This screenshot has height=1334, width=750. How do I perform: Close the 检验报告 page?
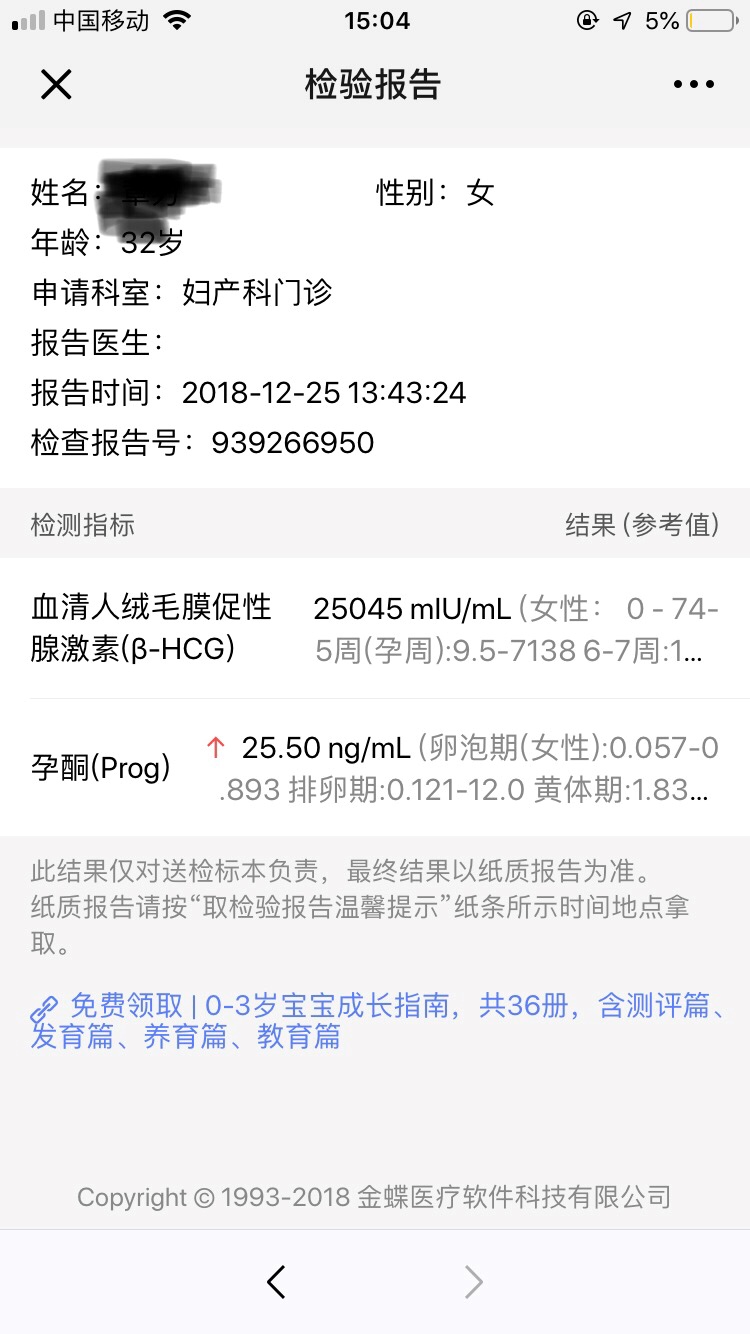pyautogui.click(x=56, y=85)
